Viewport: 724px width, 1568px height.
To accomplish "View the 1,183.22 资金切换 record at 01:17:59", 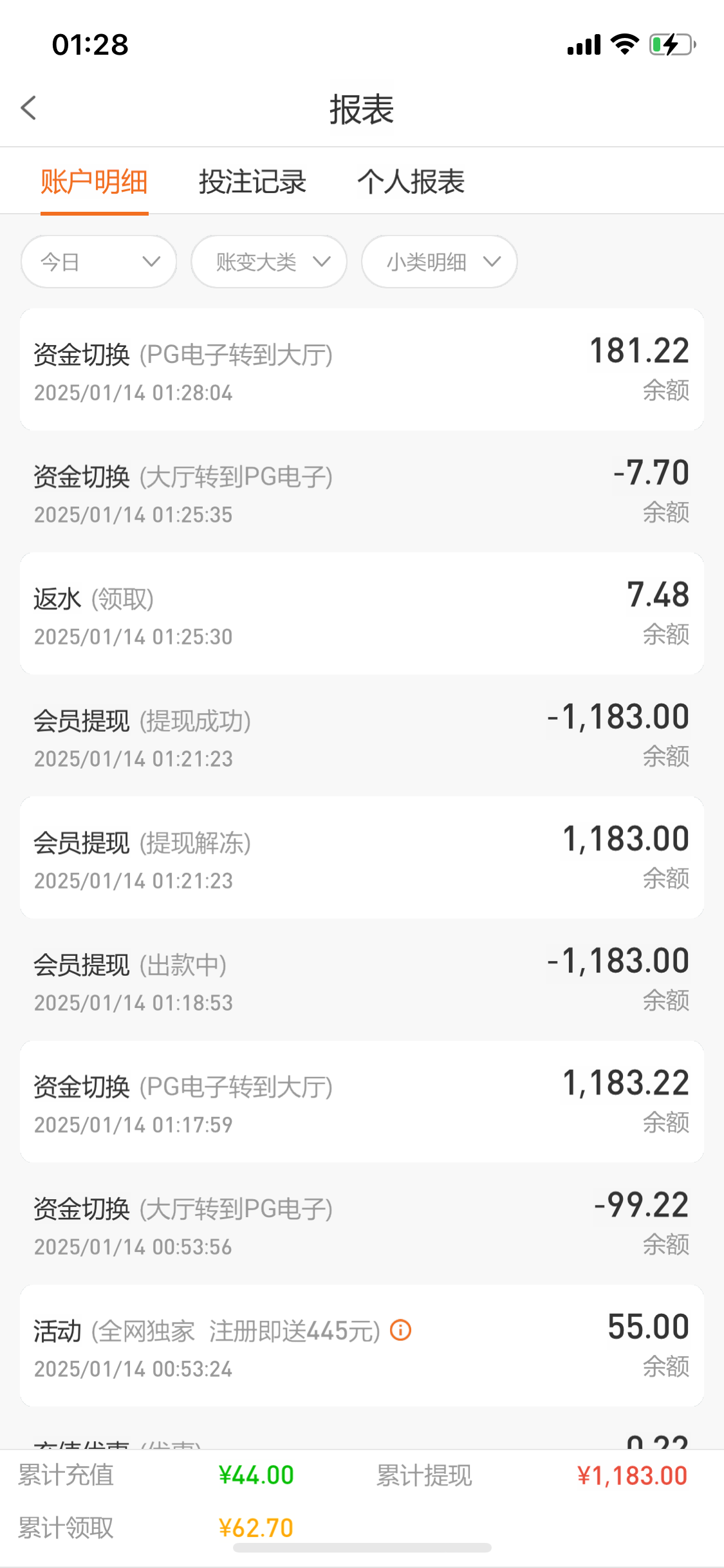I will pos(362,1101).
